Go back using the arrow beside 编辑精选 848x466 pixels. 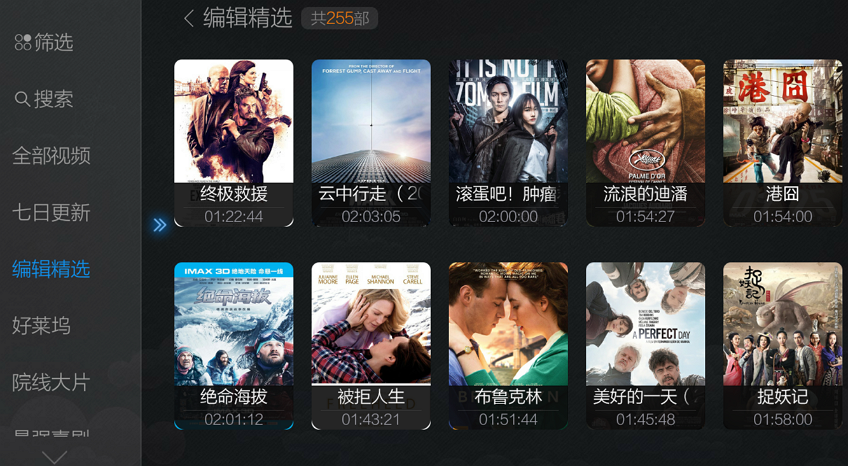(x=189, y=18)
